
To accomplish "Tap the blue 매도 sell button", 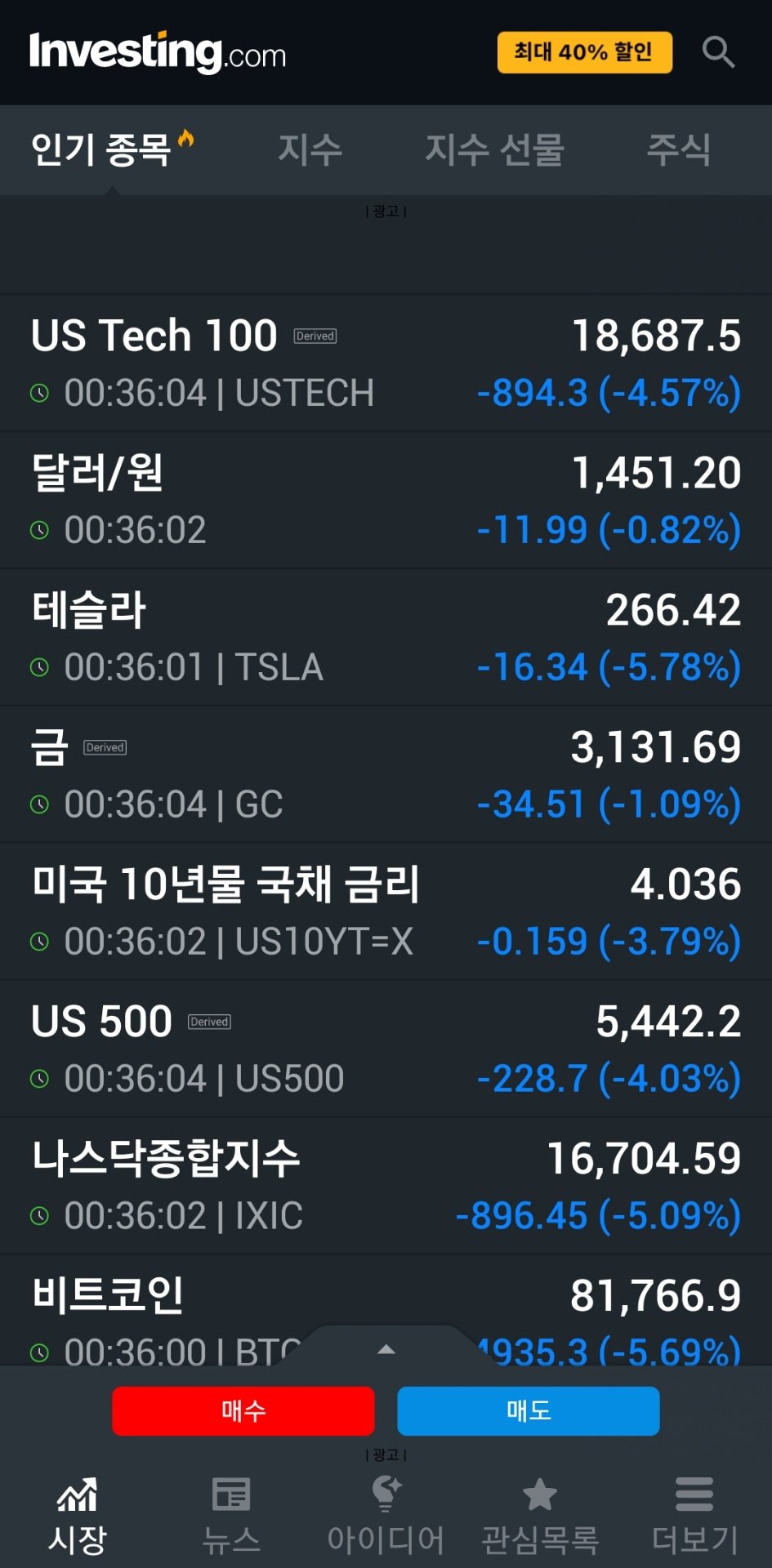I will [528, 1410].
